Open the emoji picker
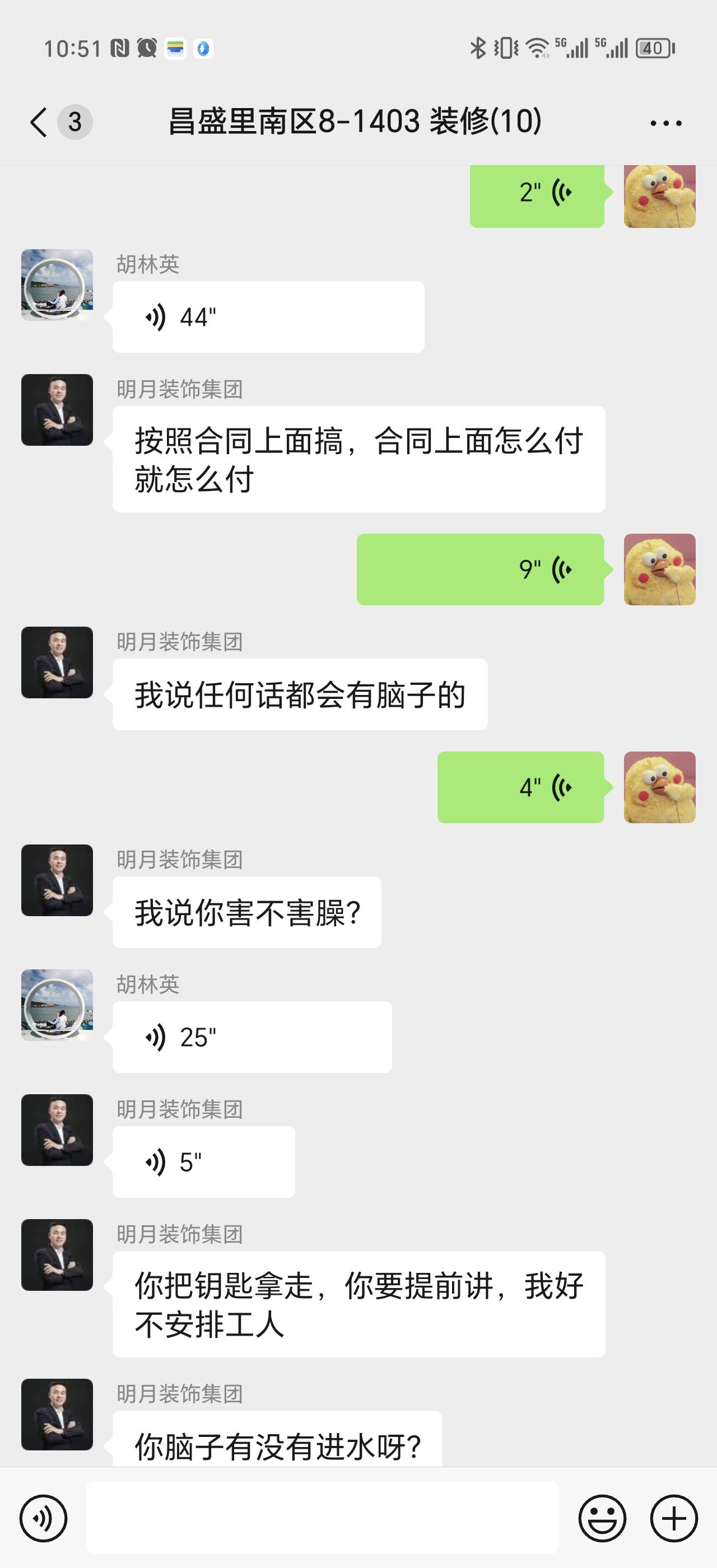The width and height of the screenshot is (717, 1568). [x=602, y=1518]
